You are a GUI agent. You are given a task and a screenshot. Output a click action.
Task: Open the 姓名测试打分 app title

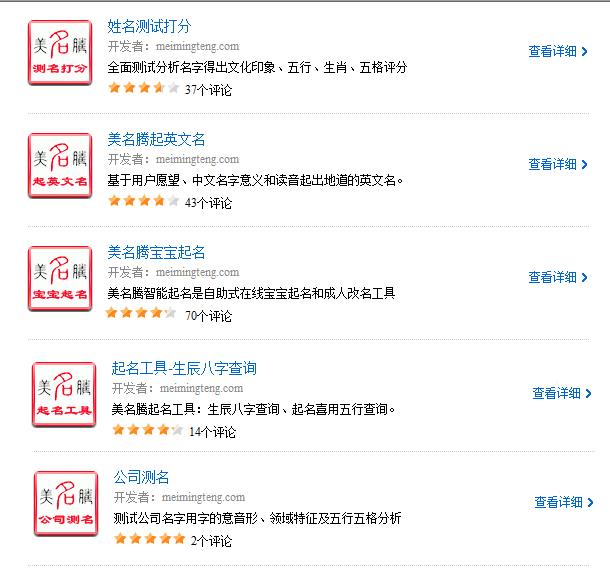(148, 26)
